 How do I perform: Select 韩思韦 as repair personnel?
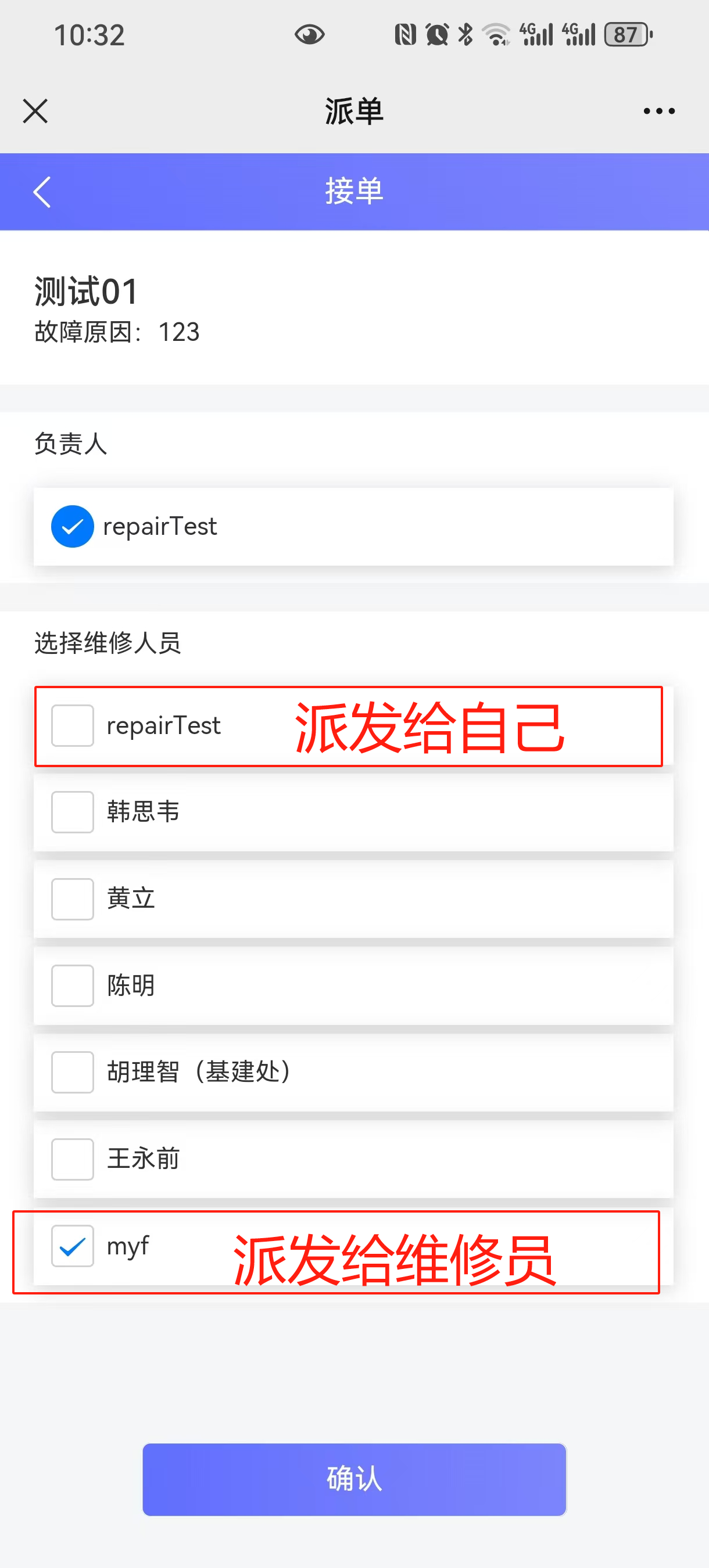[73, 812]
